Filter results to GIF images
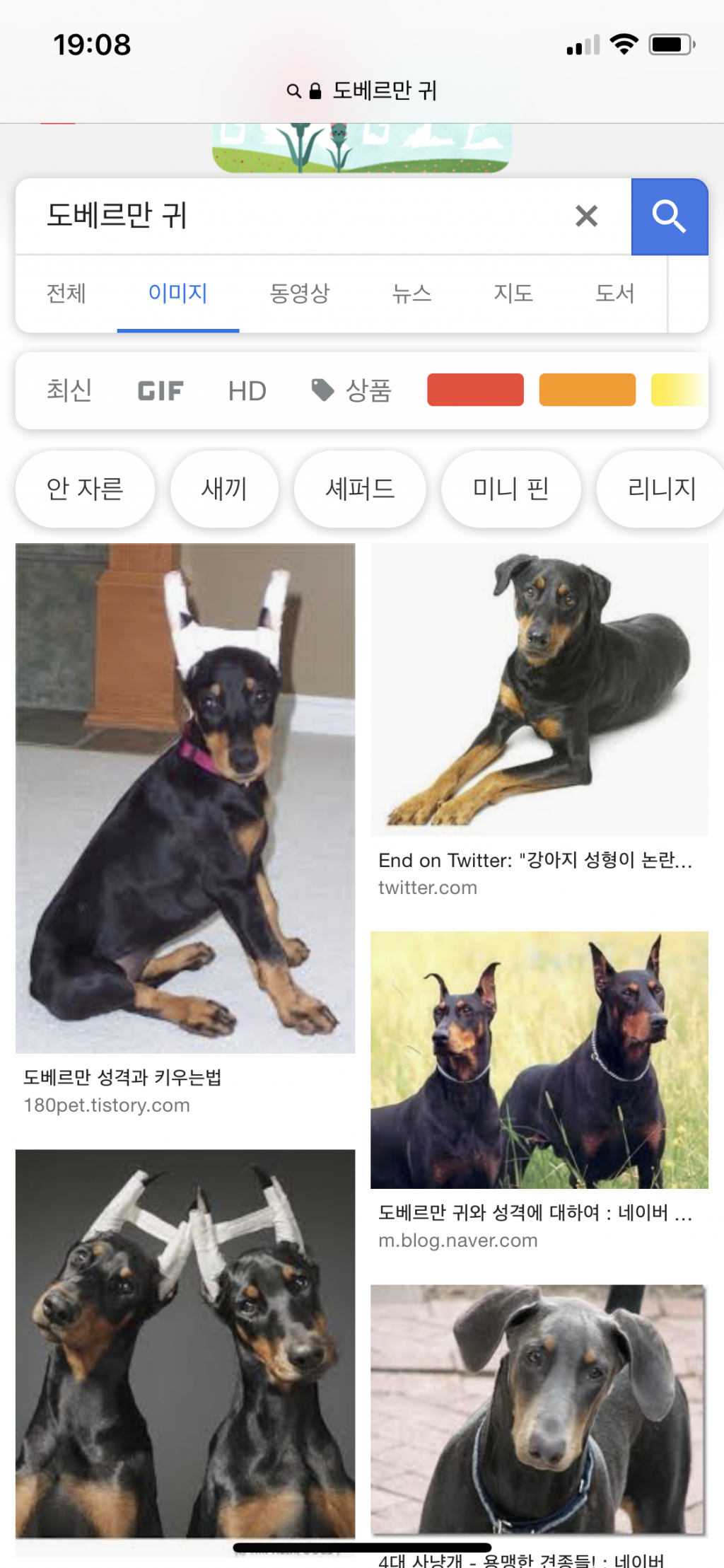 160,390
